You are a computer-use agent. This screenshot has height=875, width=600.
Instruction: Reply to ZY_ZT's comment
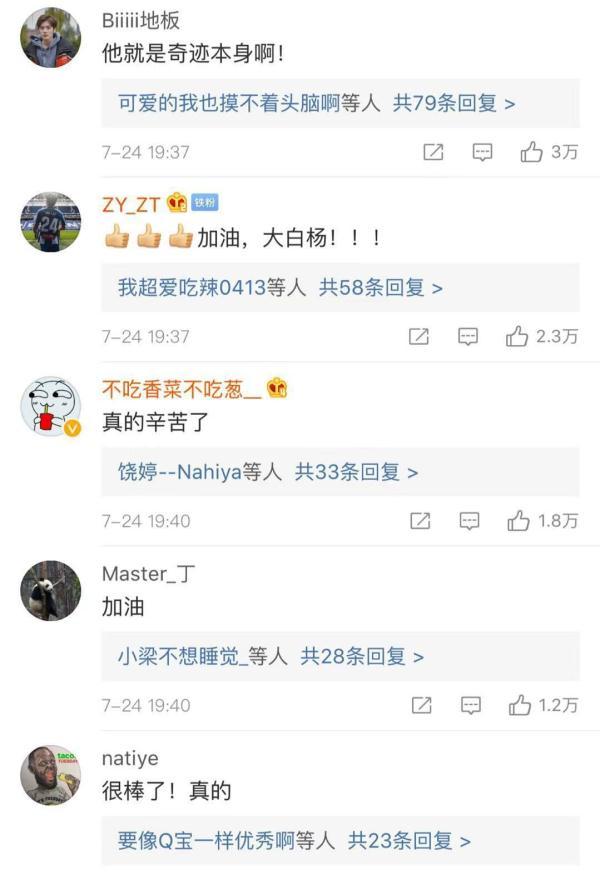point(468,337)
